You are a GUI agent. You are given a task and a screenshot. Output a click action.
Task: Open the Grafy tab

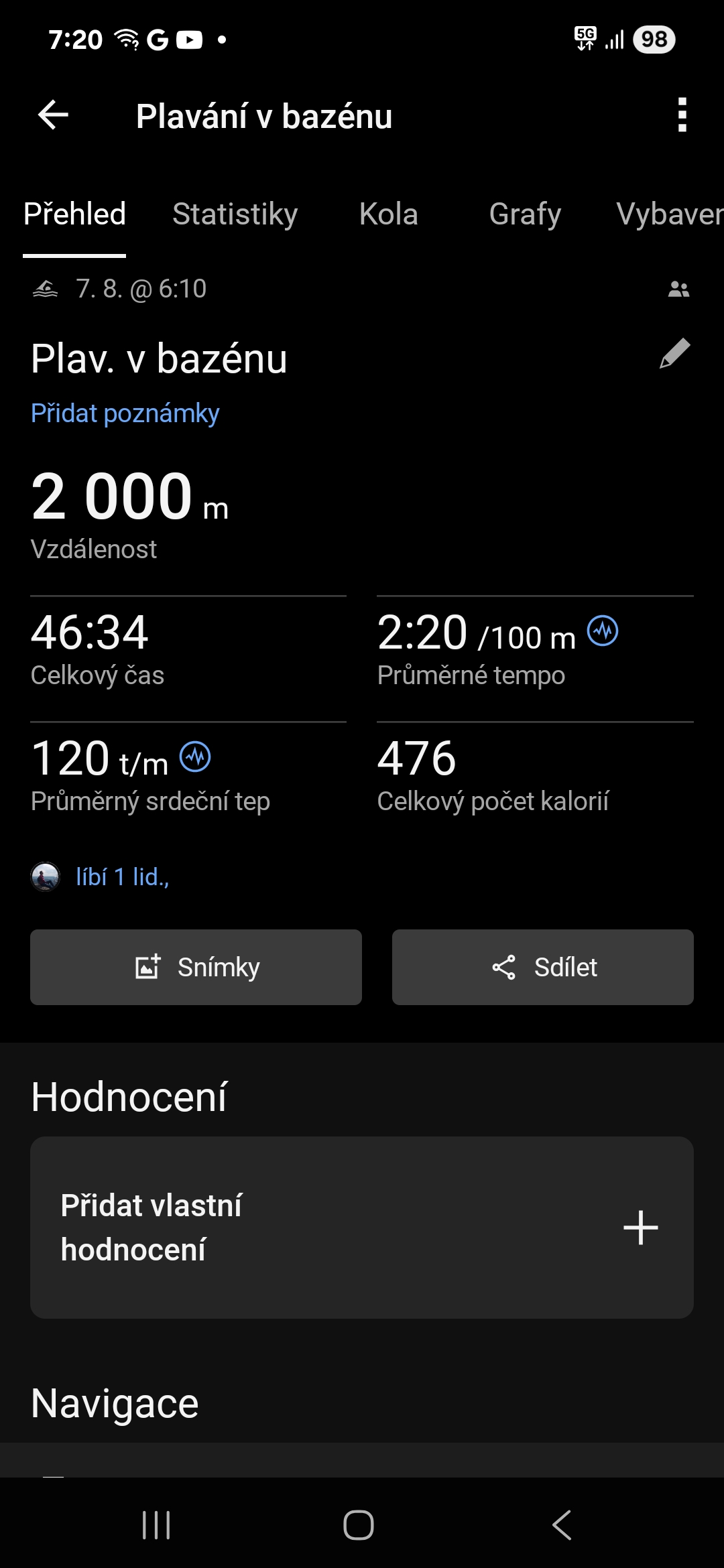525,214
